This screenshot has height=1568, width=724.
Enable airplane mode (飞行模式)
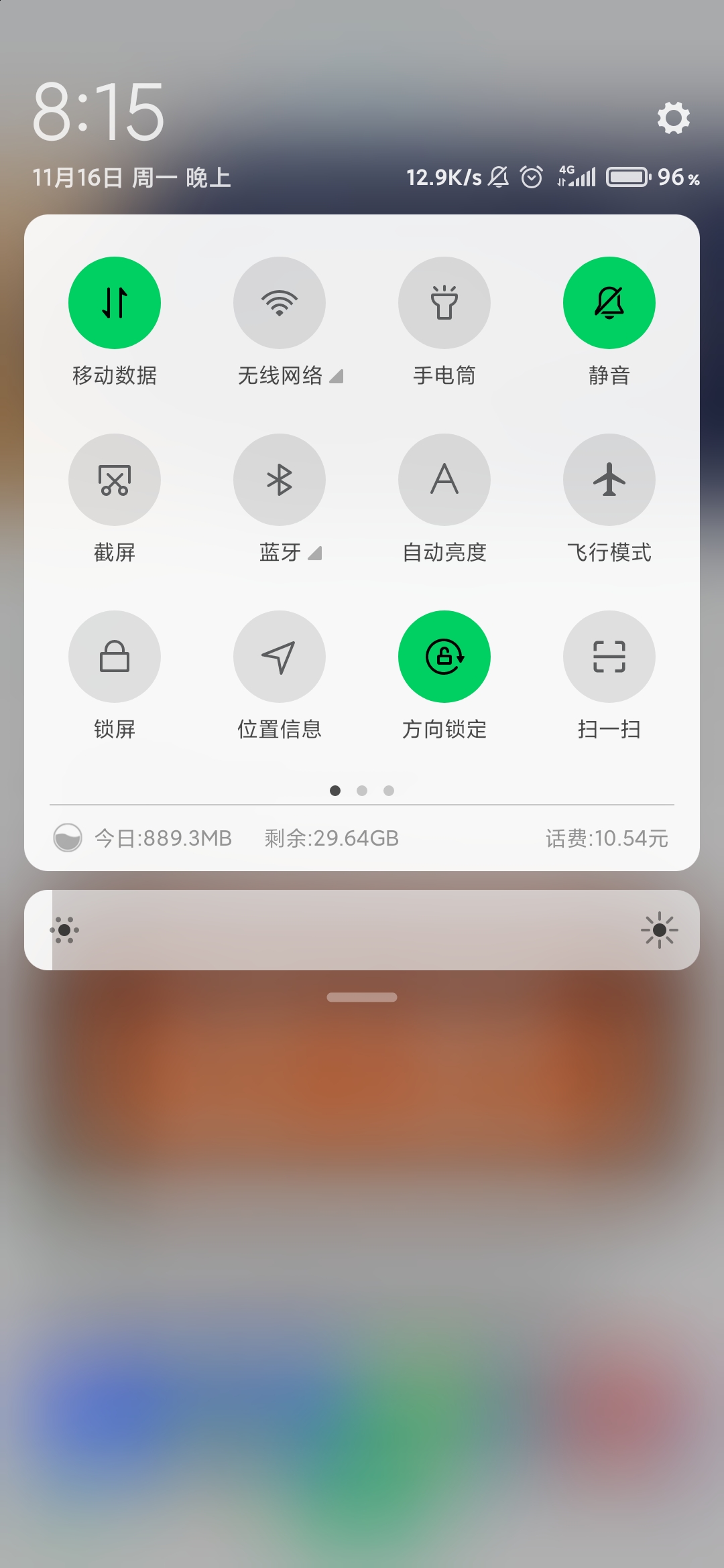click(x=609, y=480)
